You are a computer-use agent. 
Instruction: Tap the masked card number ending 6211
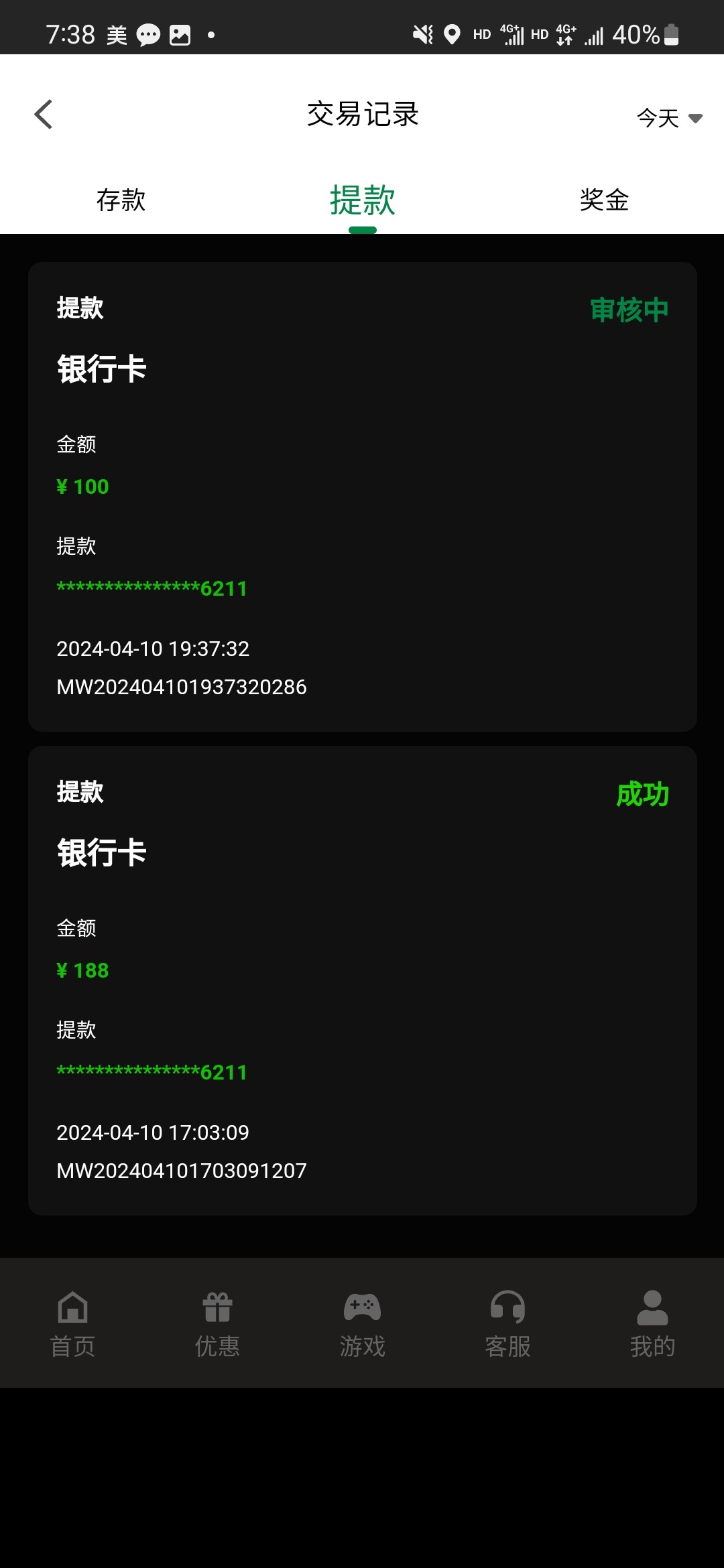click(x=151, y=588)
